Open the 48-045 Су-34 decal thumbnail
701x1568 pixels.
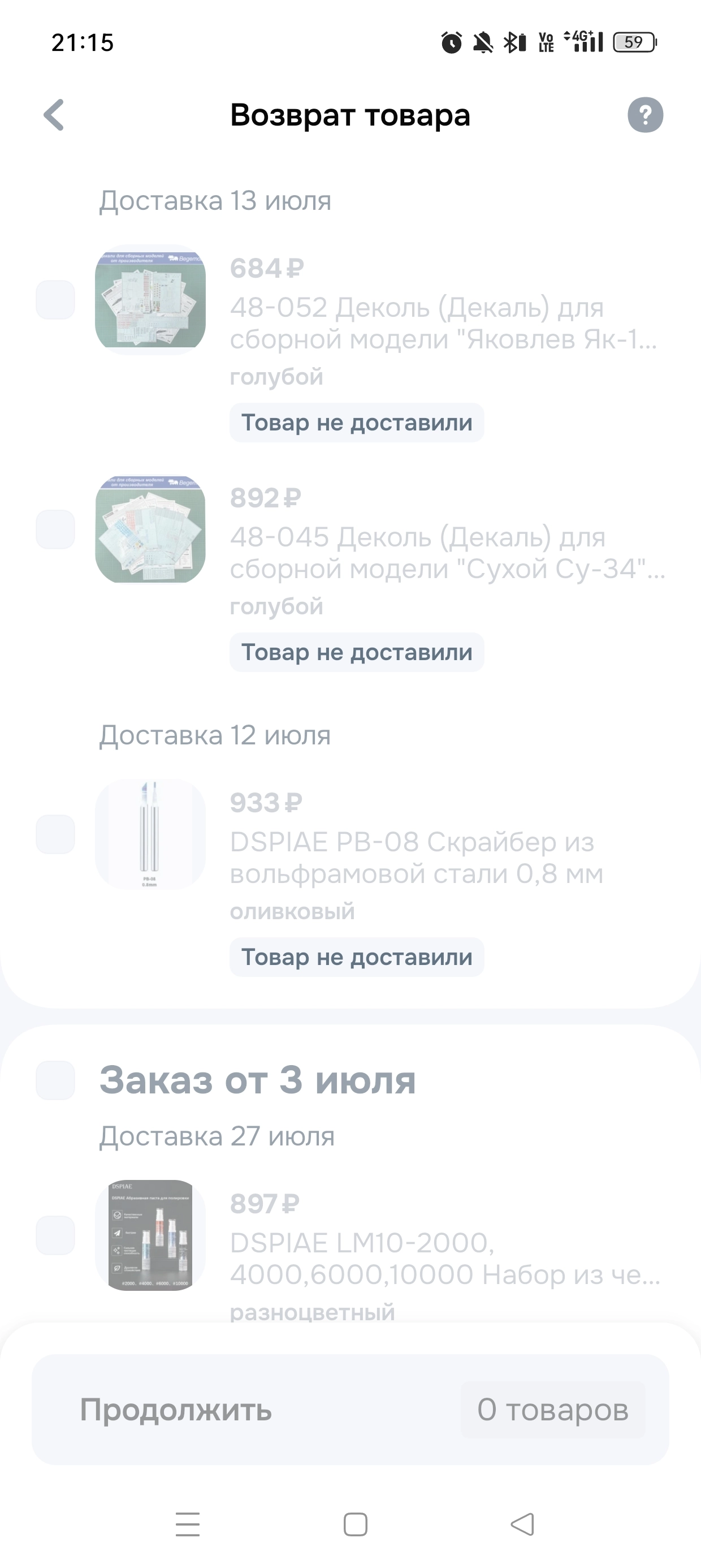pyautogui.click(x=150, y=529)
